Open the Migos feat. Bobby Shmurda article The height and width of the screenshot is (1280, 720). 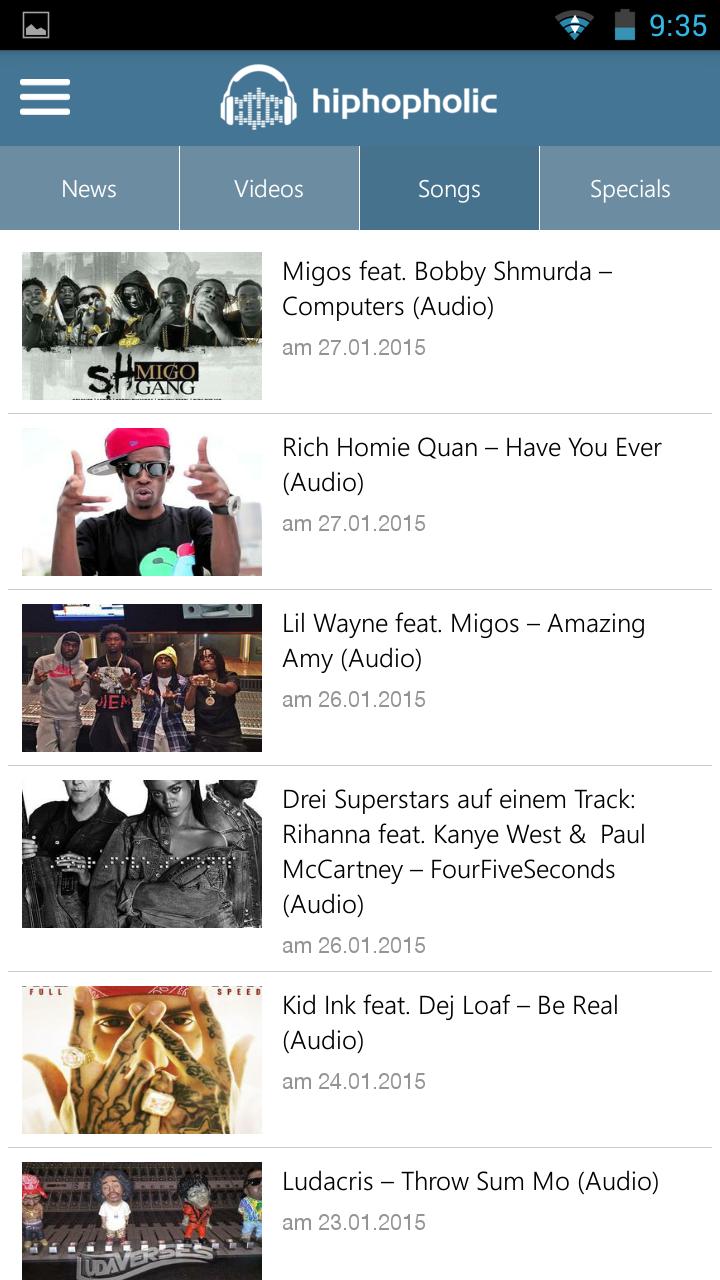coord(447,288)
